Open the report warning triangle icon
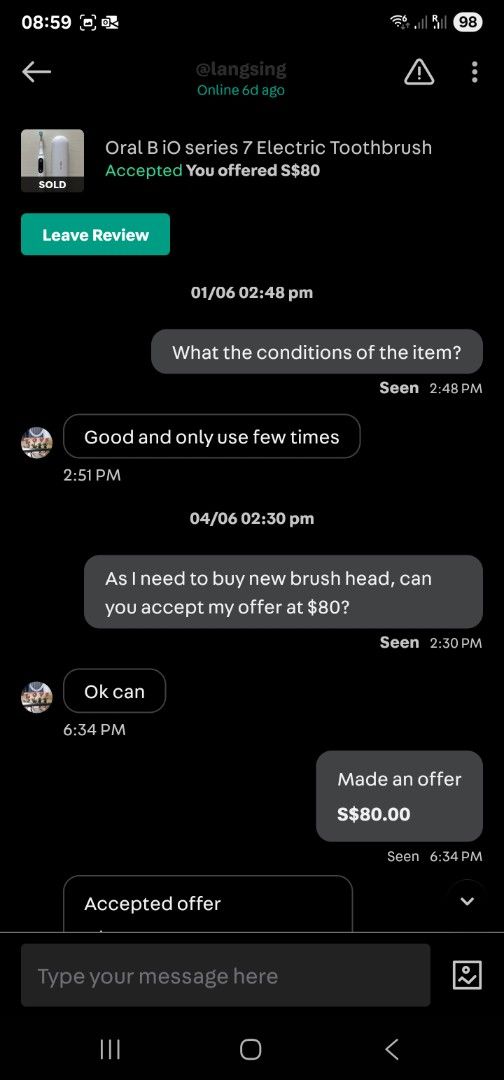Image resolution: width=504 pixels, height=1080 pixels. [x=419, y=72]
